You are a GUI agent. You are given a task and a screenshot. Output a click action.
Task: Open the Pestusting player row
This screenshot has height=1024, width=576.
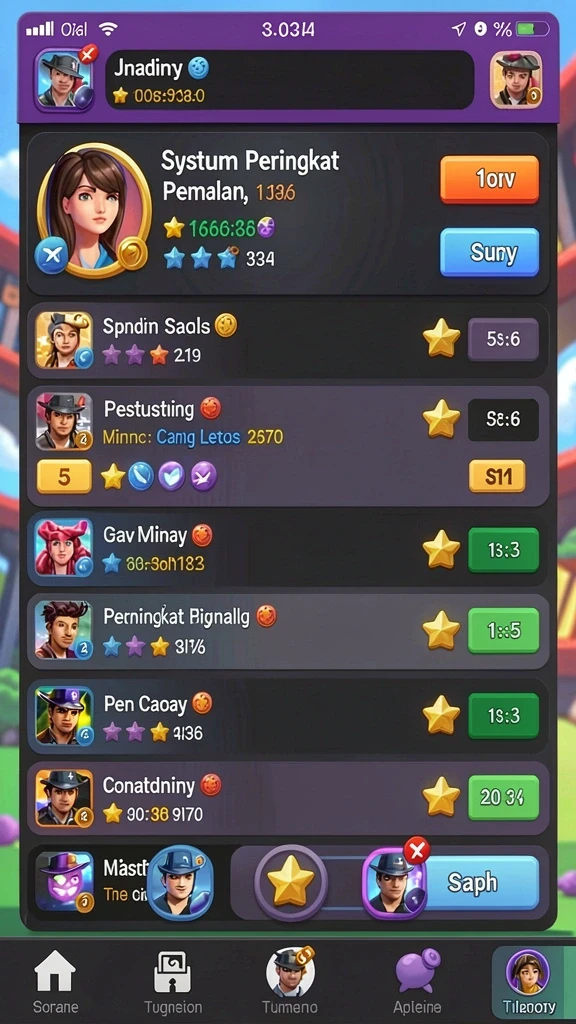(x=287, y=446)
